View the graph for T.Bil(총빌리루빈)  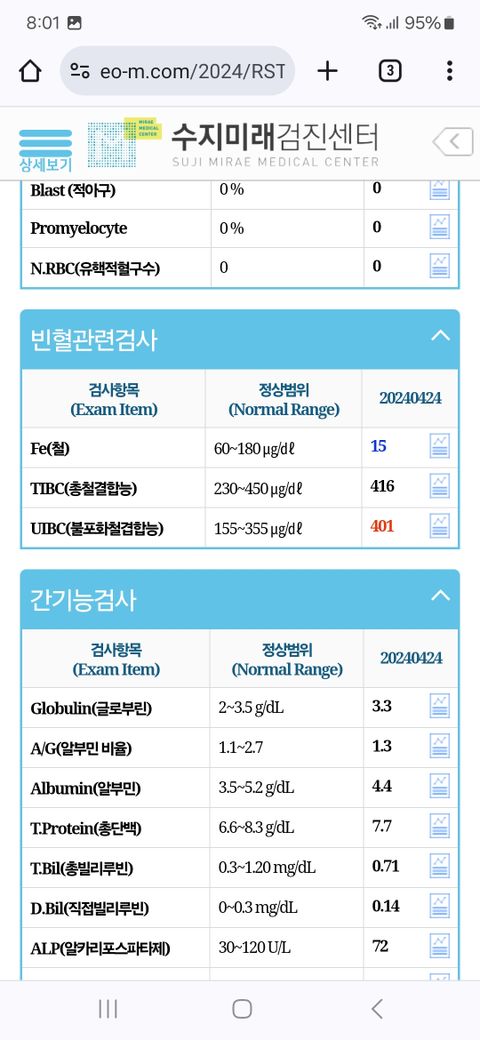coord(440,866)
